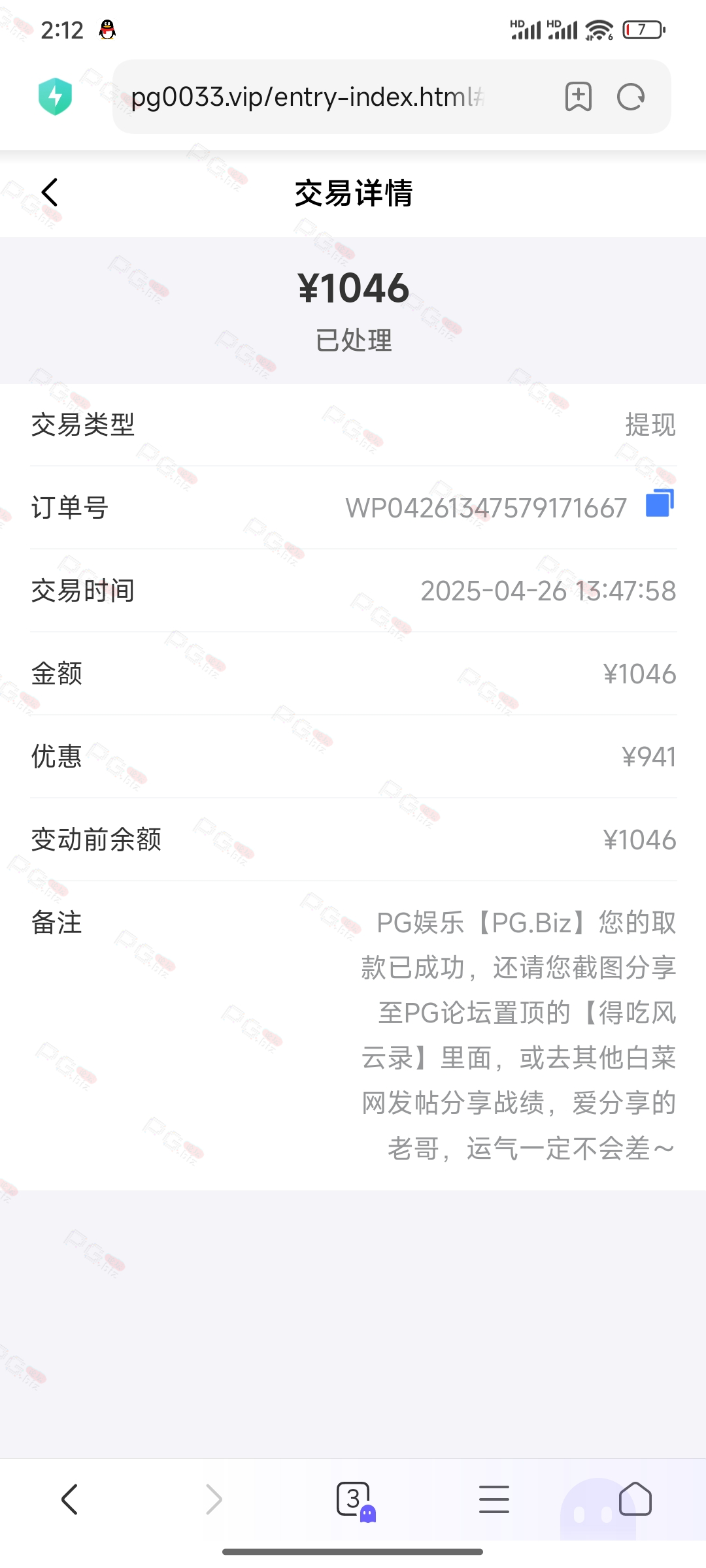Navigate back using the browser bottom bar

70,1499
